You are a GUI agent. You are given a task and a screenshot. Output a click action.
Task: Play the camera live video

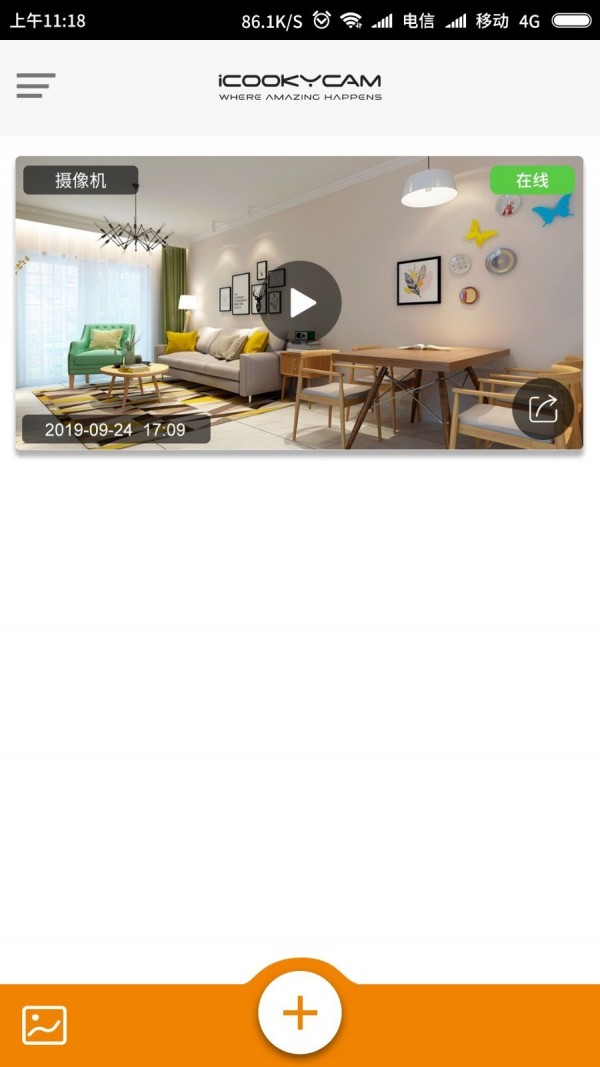(301, 302)
